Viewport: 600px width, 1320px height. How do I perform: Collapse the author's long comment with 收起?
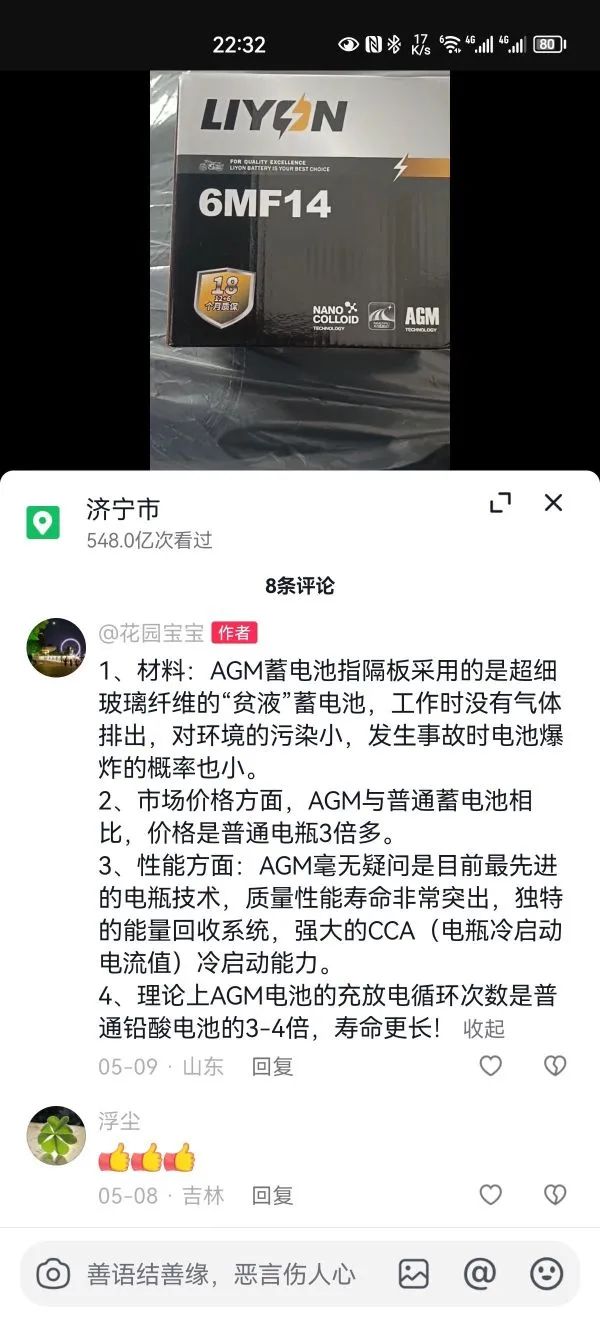[484, 1029]
